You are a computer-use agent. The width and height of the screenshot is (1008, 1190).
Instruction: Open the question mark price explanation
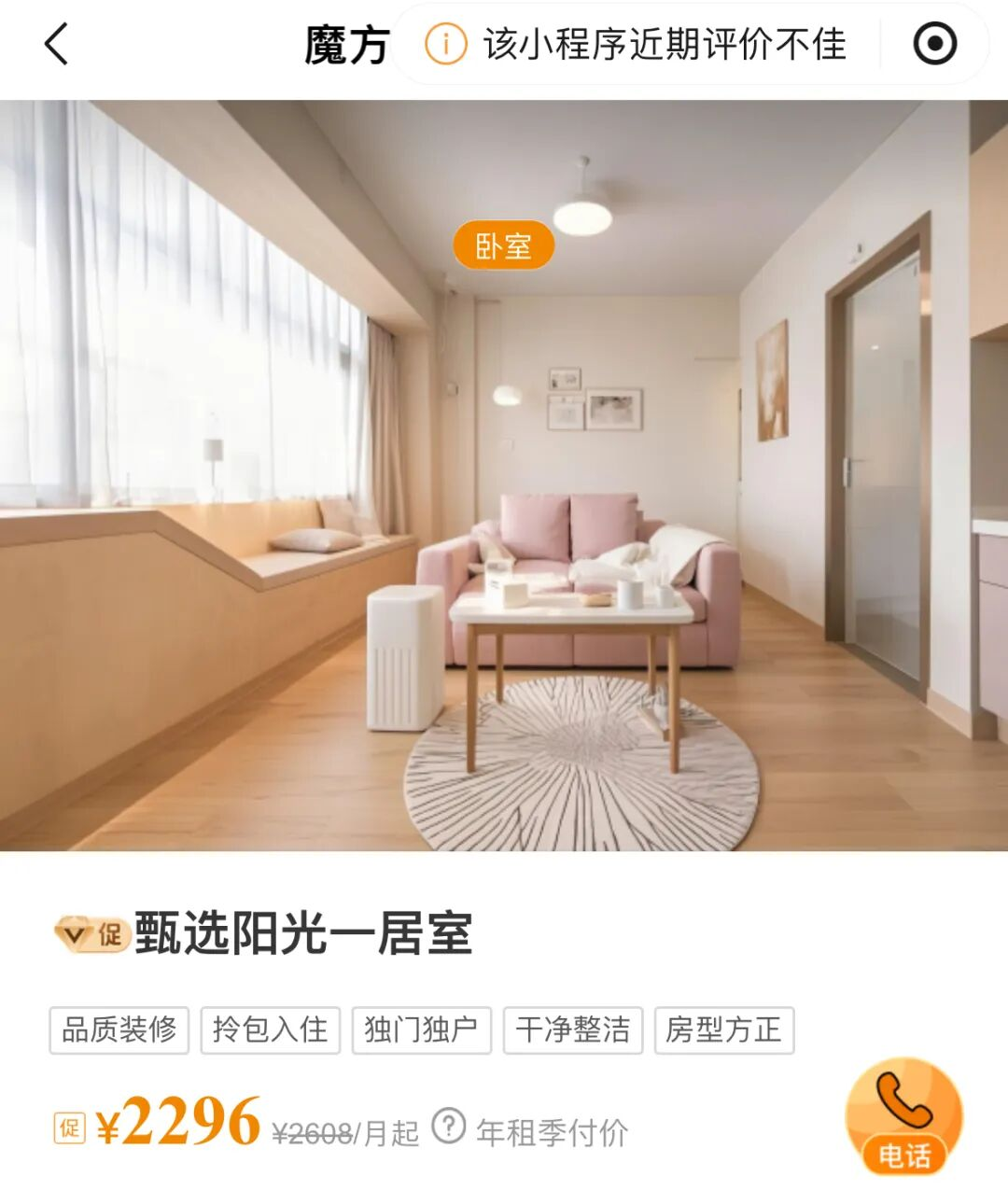[449, 1126]
